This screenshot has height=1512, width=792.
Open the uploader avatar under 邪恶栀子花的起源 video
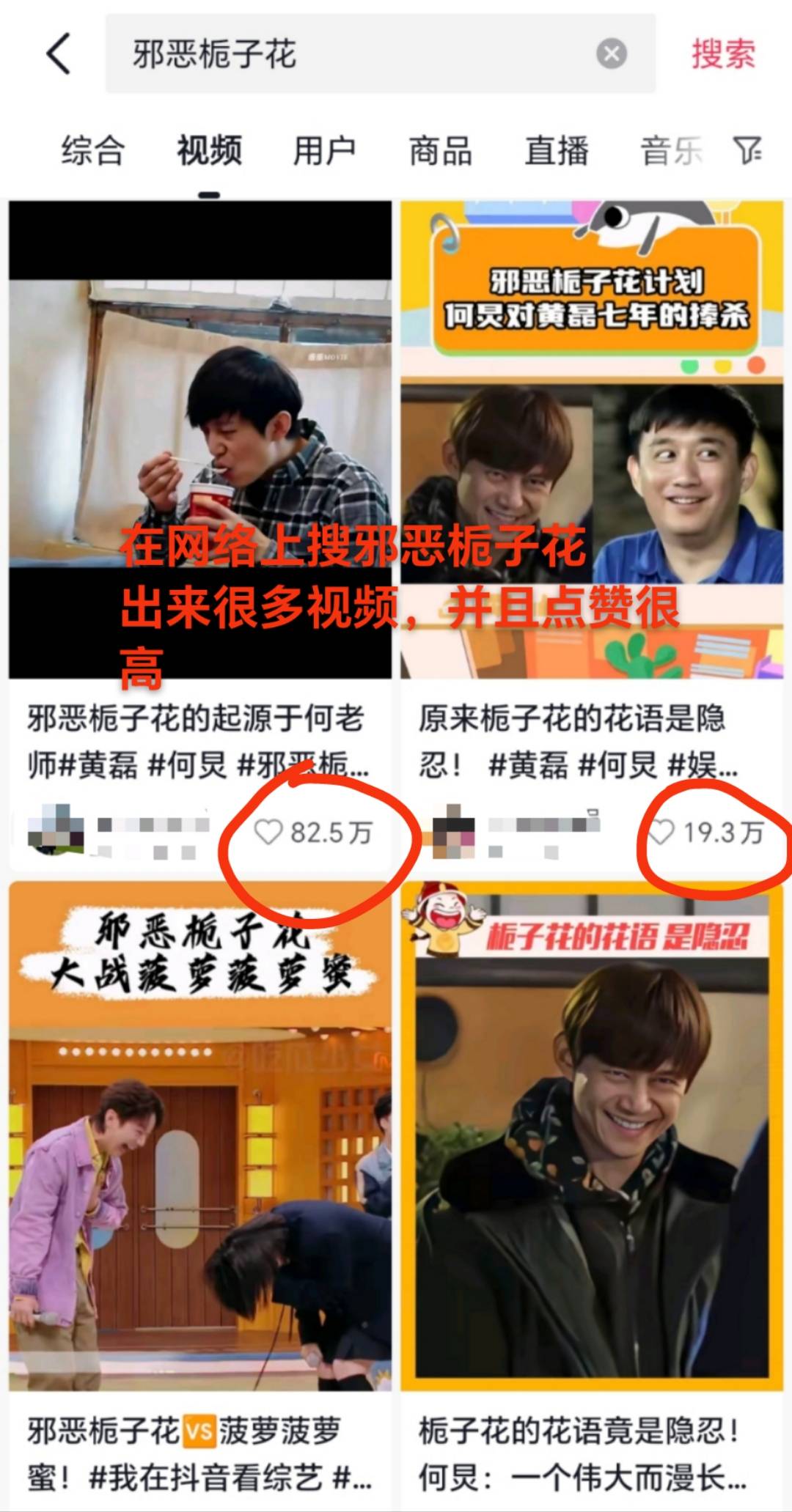55,830
